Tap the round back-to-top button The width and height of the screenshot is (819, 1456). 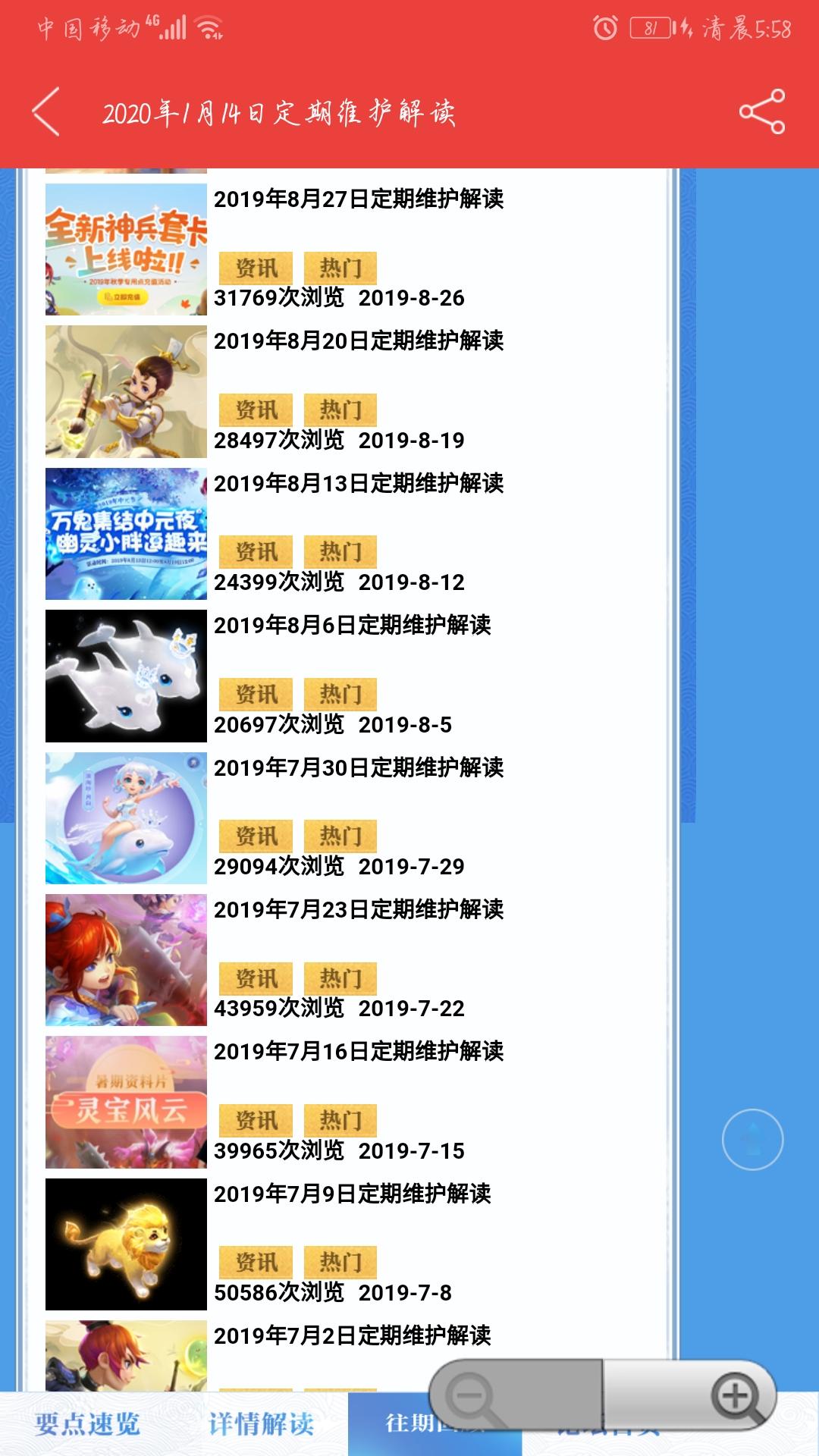[x=752, y=1139]
